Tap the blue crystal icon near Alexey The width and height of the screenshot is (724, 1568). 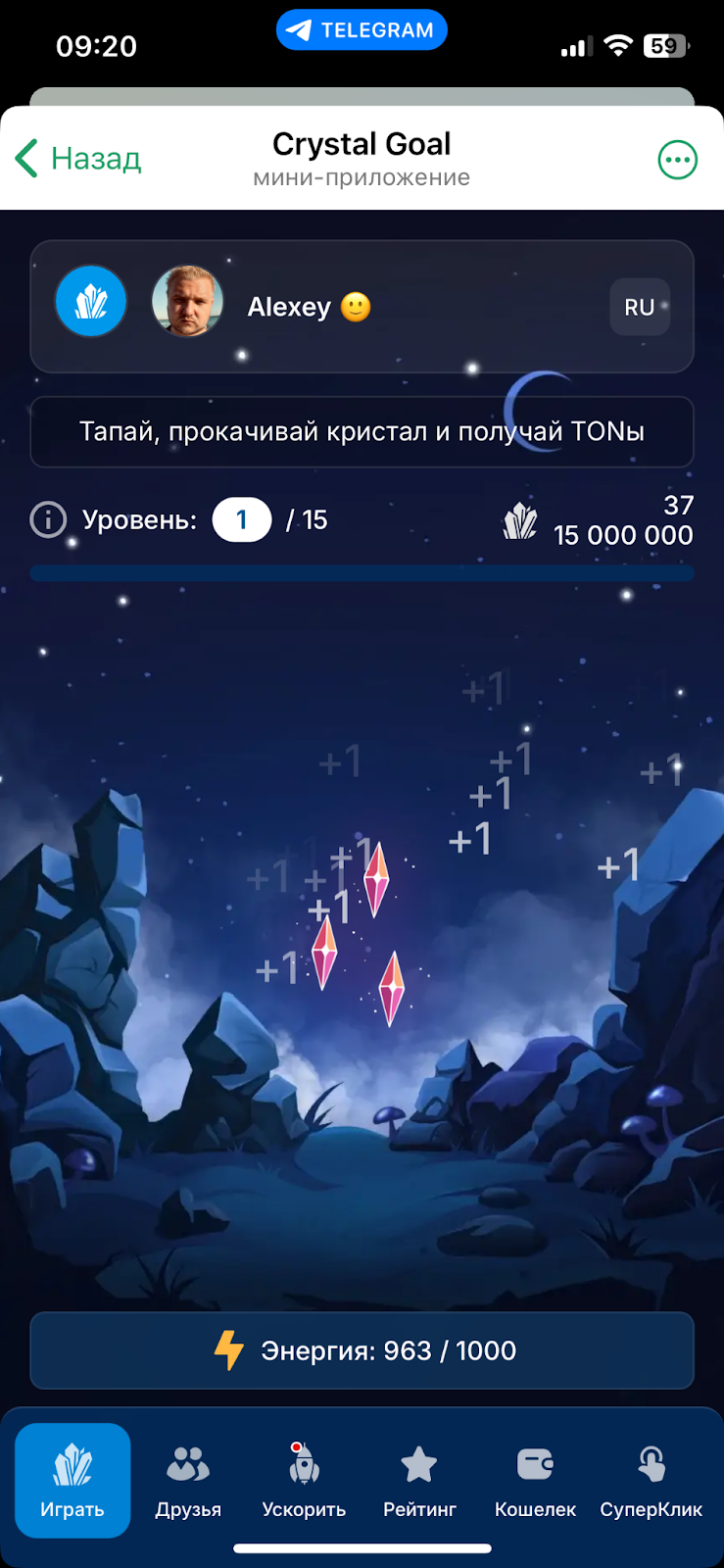(x=91, y=302)
